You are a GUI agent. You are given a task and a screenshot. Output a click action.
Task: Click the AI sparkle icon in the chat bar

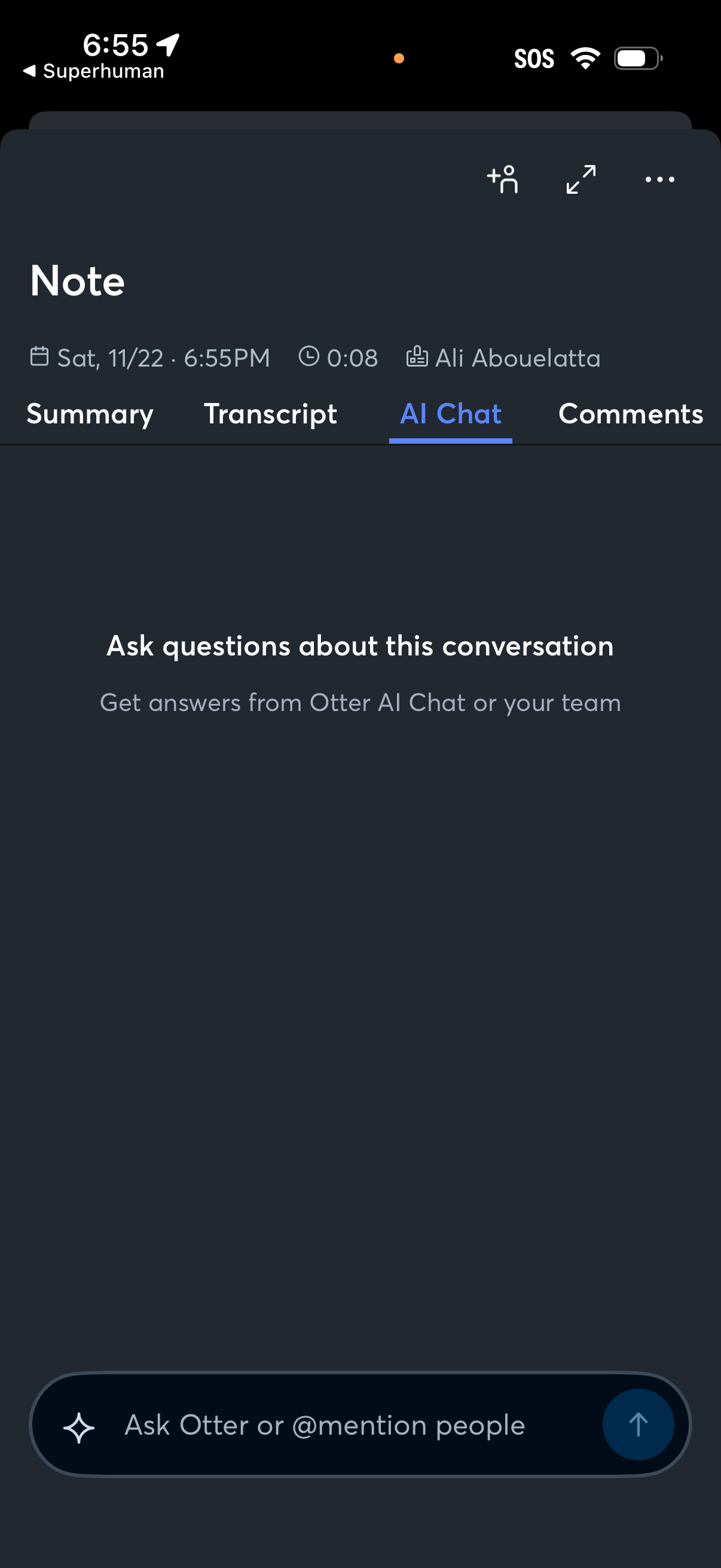[80, 1425]
